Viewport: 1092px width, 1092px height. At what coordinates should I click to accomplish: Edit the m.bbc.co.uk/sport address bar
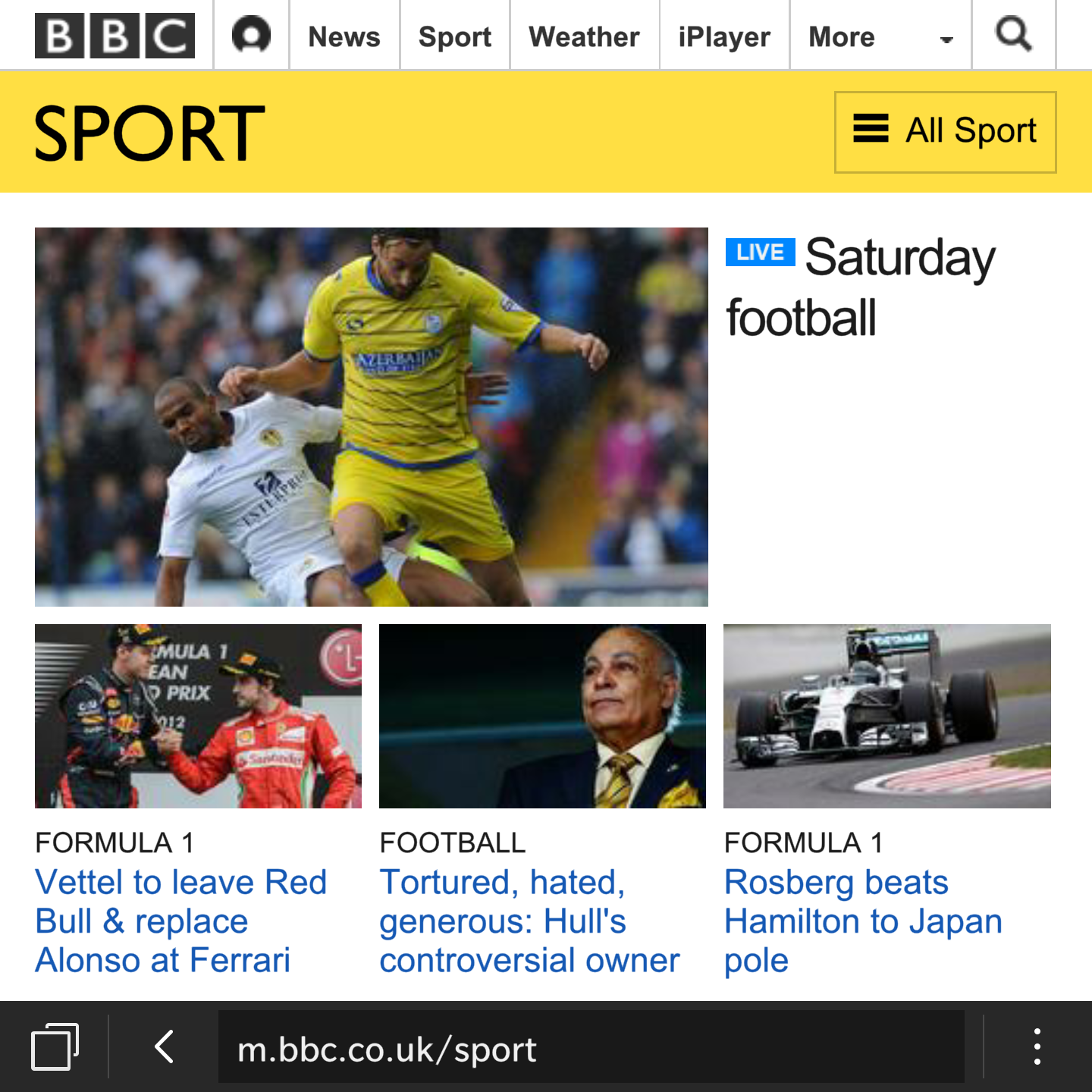(591, 1047)
